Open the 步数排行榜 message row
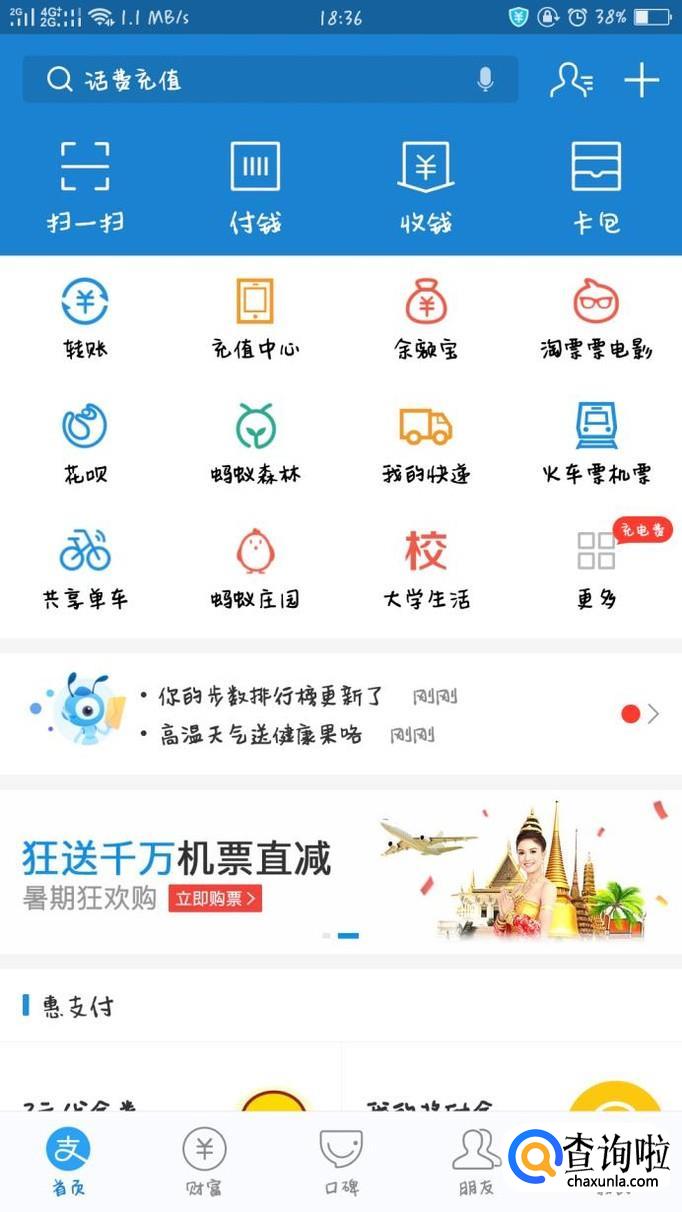 [270, 696]
